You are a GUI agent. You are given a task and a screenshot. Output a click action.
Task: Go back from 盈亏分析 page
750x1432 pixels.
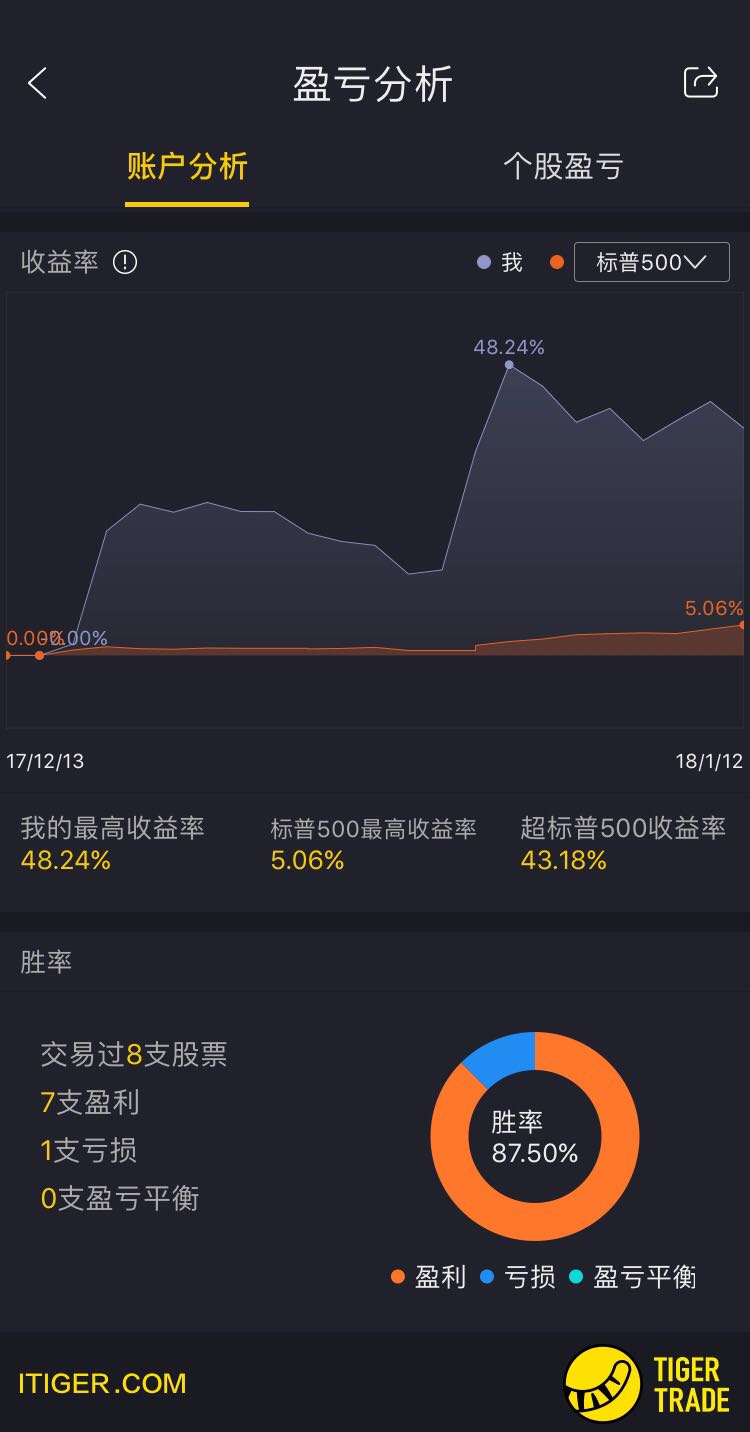pos(38,84)
